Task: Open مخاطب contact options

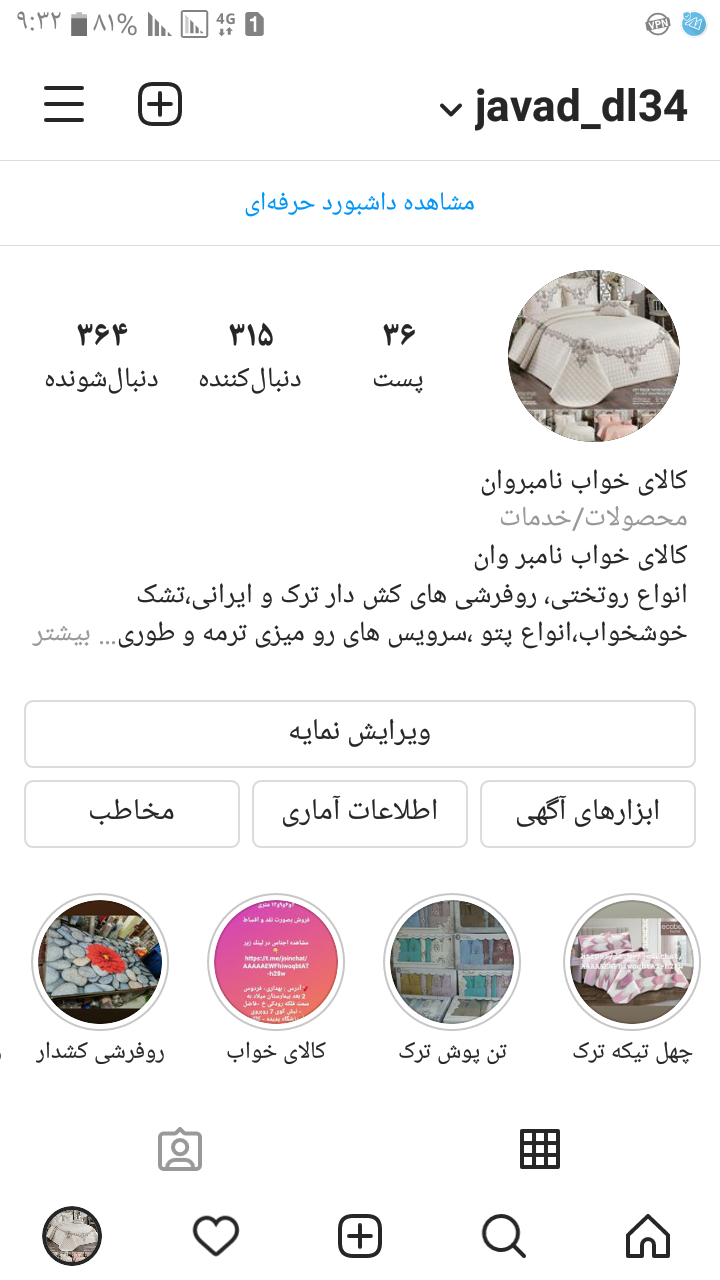Action: point(131,813)
